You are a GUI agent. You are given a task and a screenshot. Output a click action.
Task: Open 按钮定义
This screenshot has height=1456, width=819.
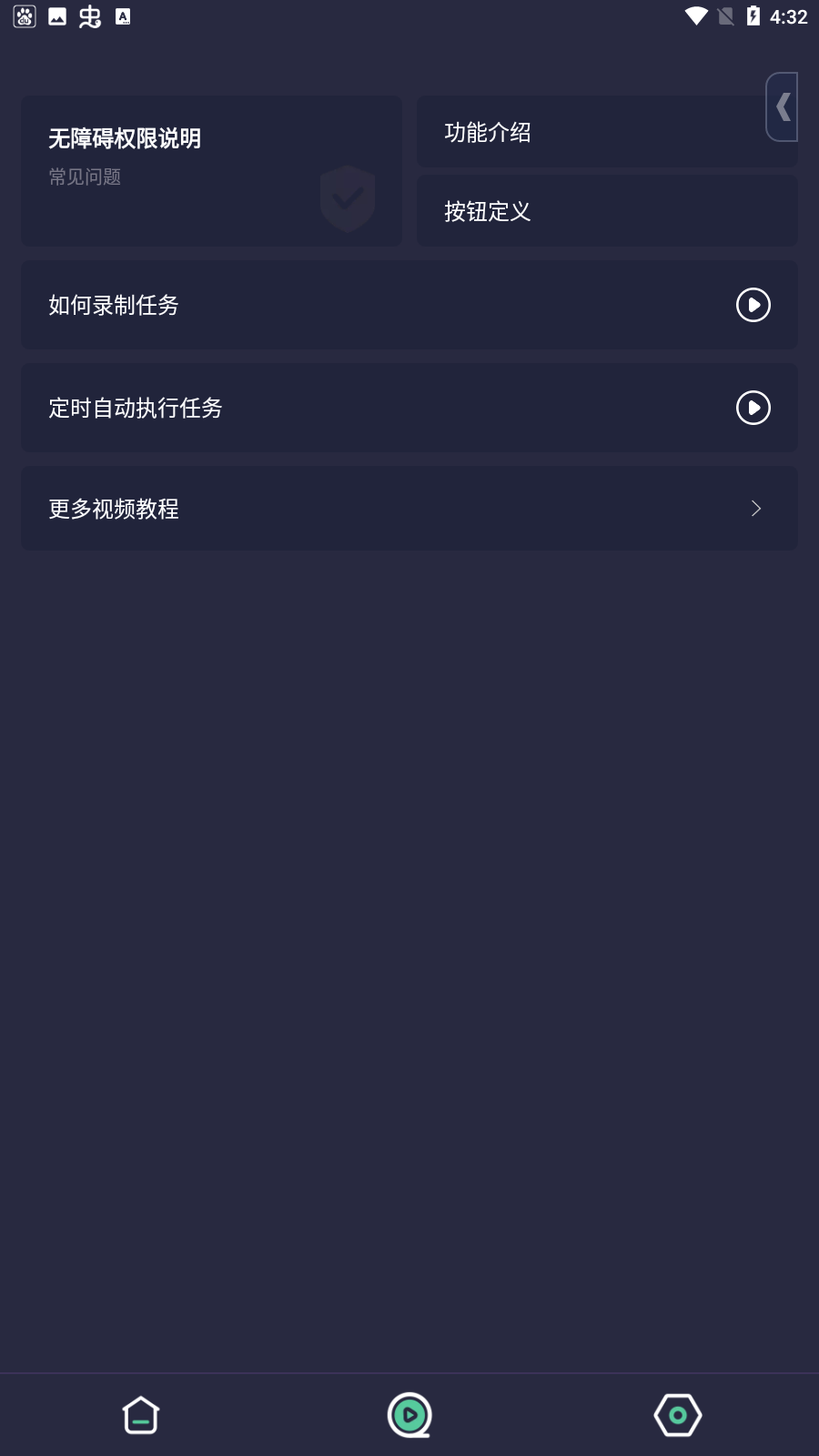click(606, 211)
